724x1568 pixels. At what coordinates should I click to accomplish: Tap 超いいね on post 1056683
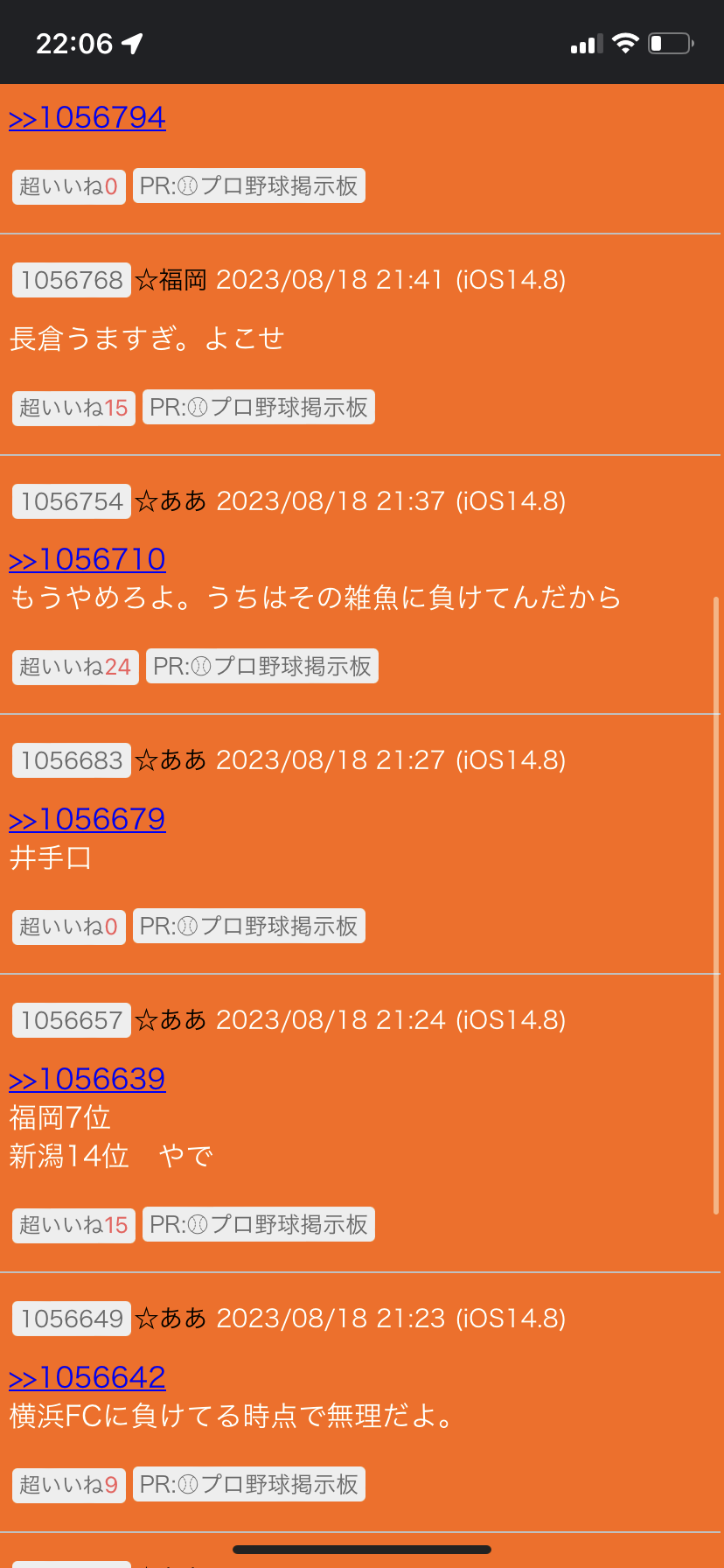pyautogui.click(x=68, y=927)
